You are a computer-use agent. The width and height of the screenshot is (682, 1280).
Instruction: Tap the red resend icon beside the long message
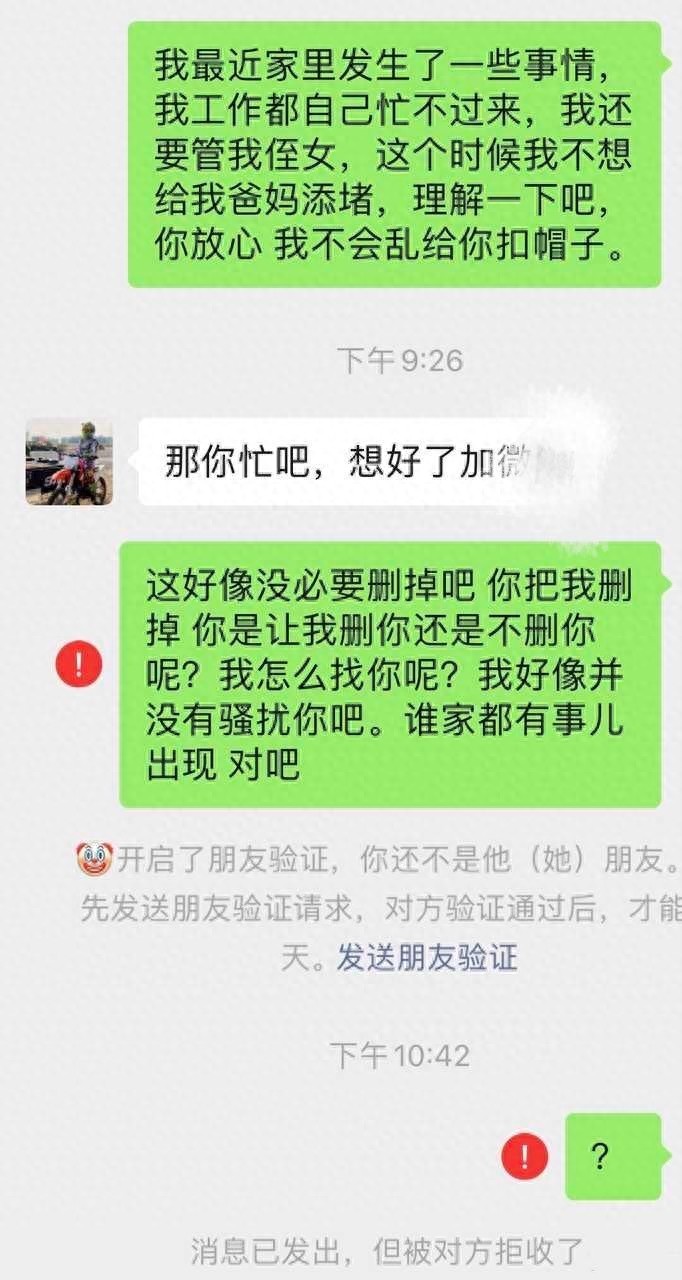pos(79,664)
